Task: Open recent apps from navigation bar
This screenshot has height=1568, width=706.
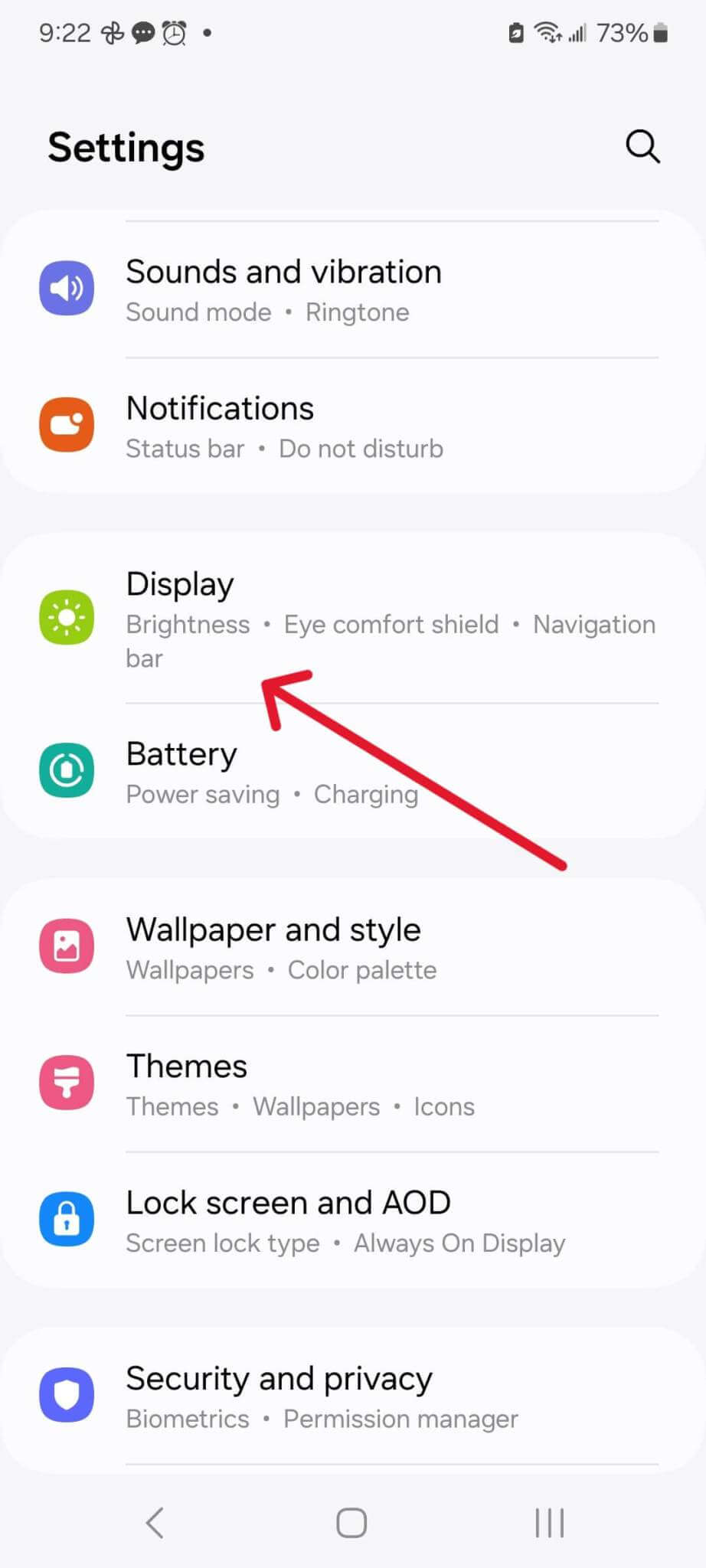Action: click(549, 1522)
